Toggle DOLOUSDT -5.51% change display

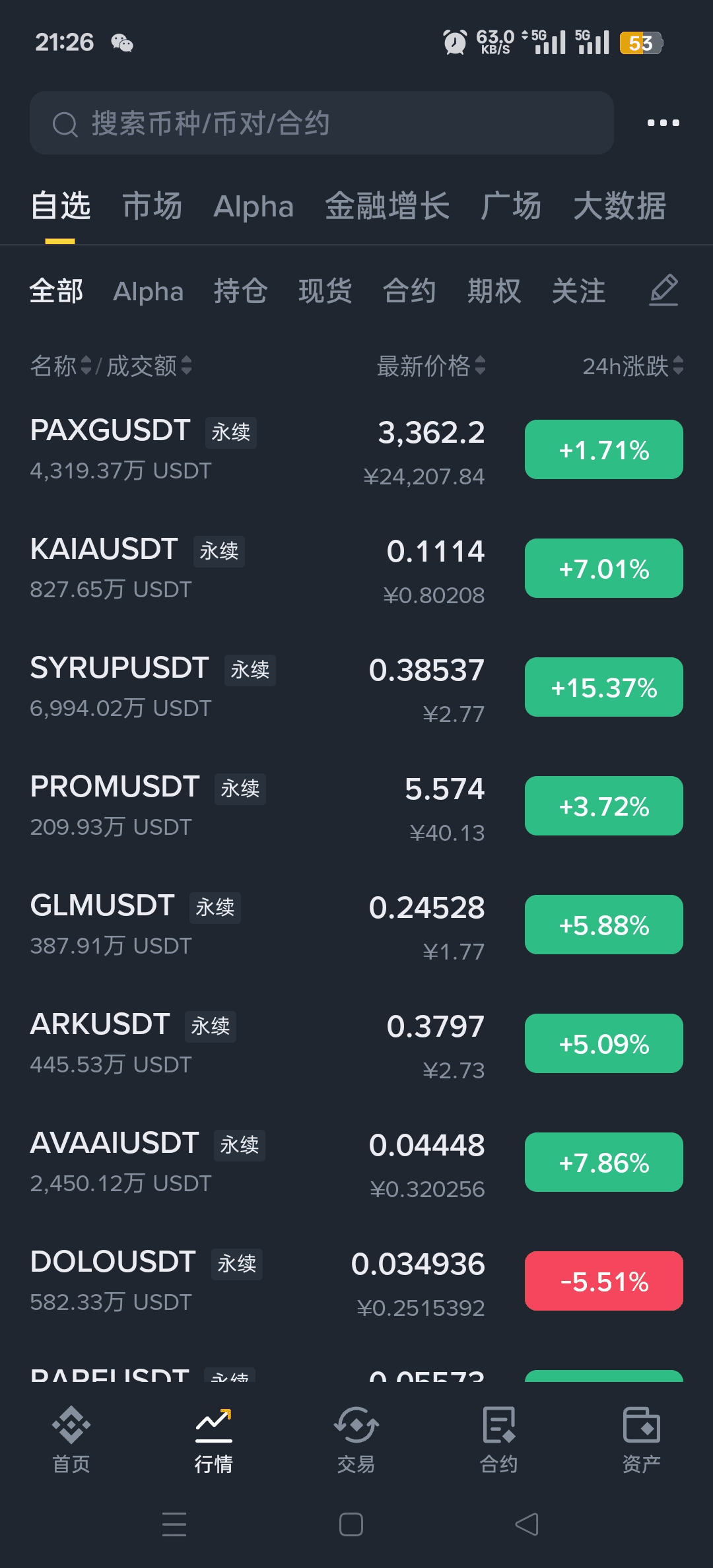(604, 1281)
